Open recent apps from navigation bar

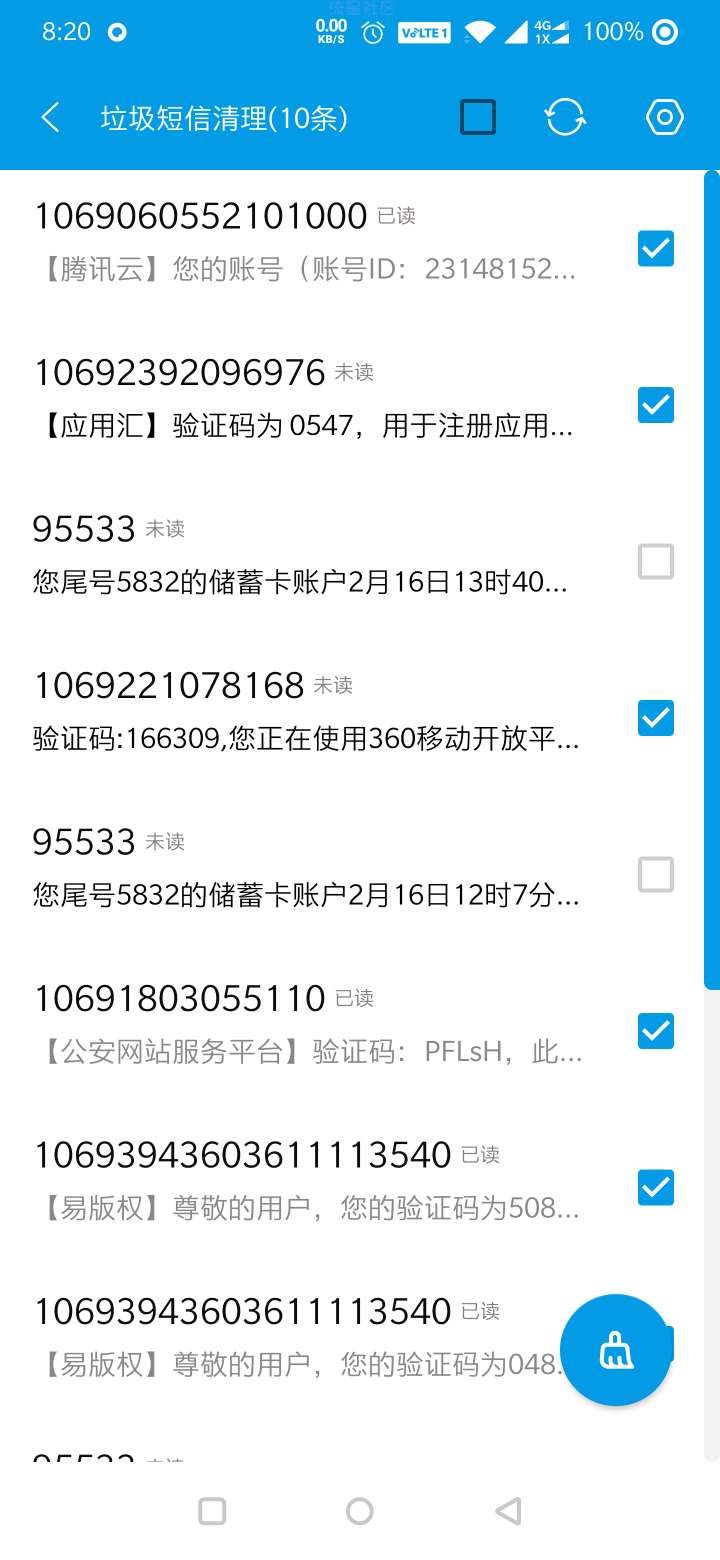pos(212,1511)
